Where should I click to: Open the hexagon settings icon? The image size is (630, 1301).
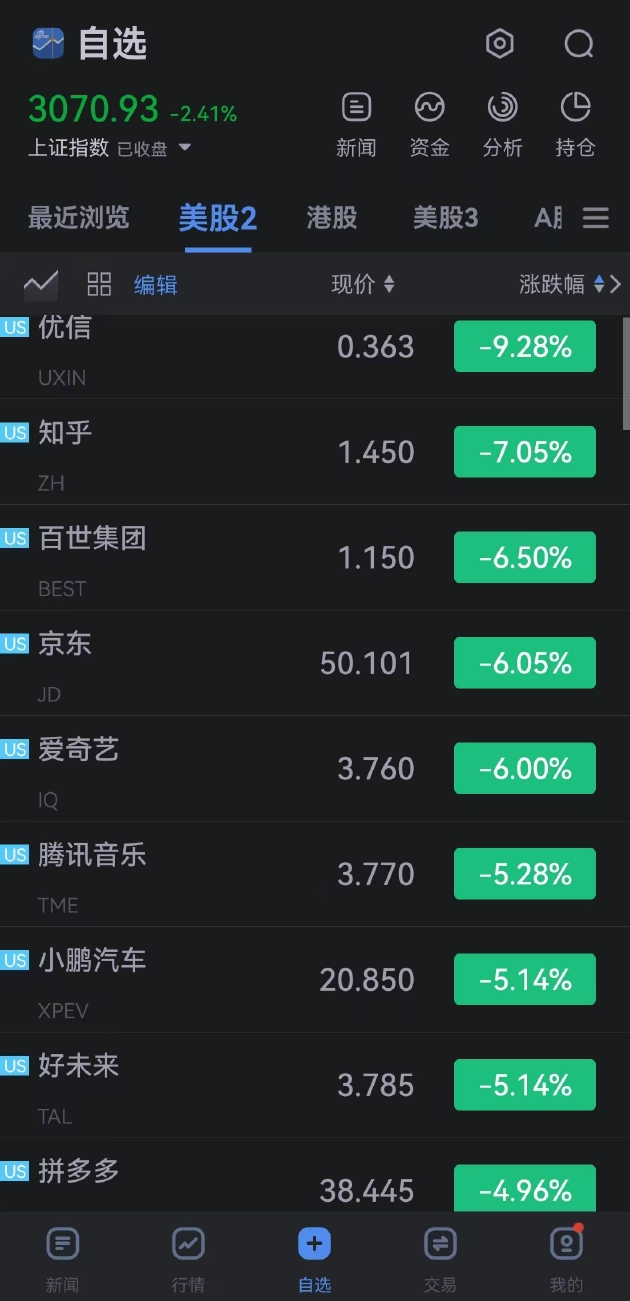(499, 44)
